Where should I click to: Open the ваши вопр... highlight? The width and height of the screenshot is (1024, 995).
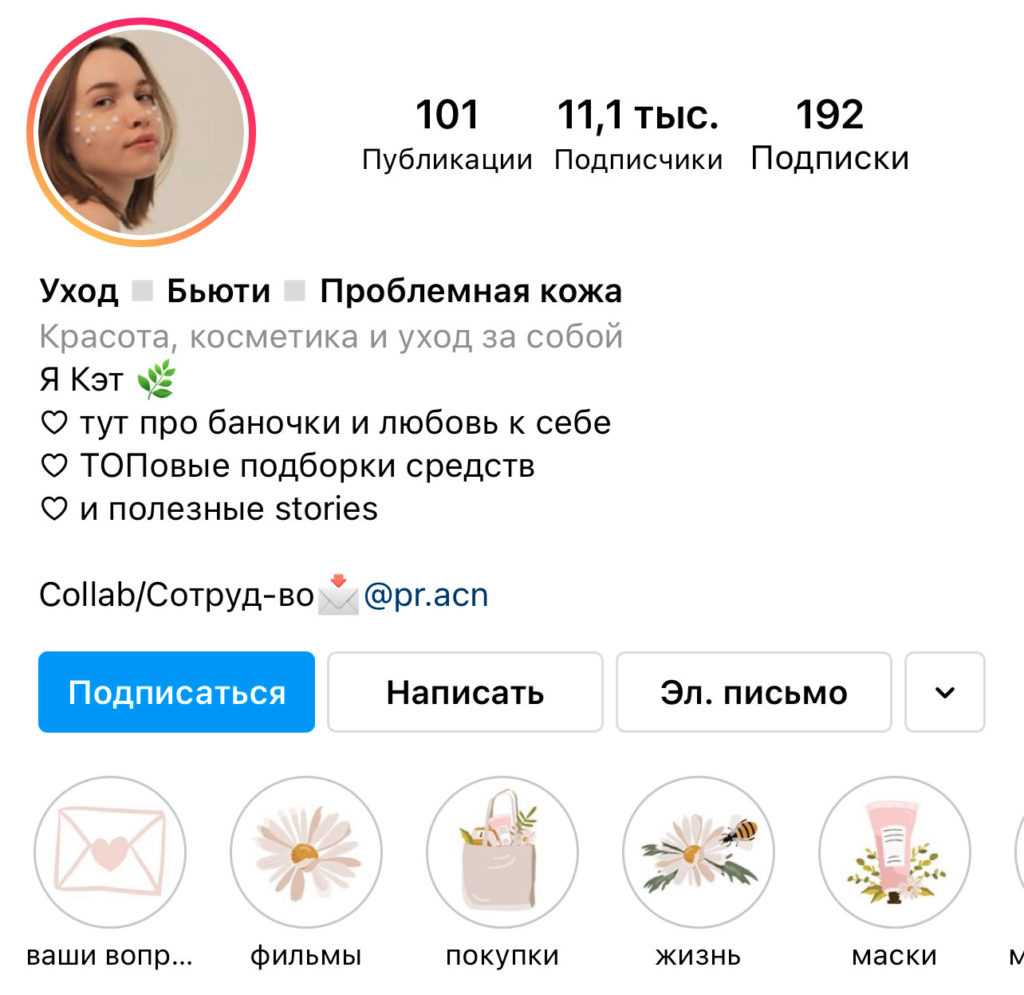(110, 852)
